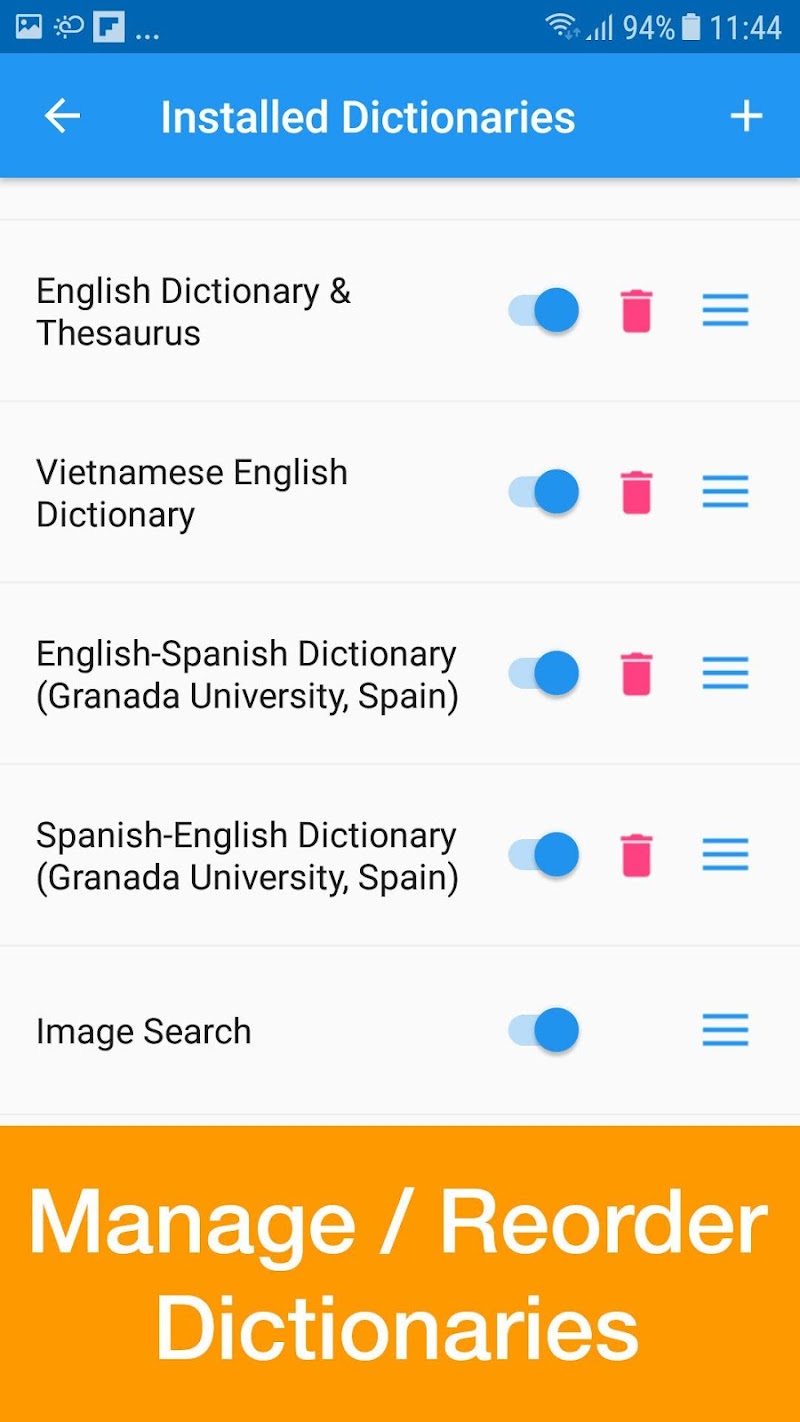Delete the English-Spanish Dictionary
Screen dimensions: 800x1422
point(636,673)
